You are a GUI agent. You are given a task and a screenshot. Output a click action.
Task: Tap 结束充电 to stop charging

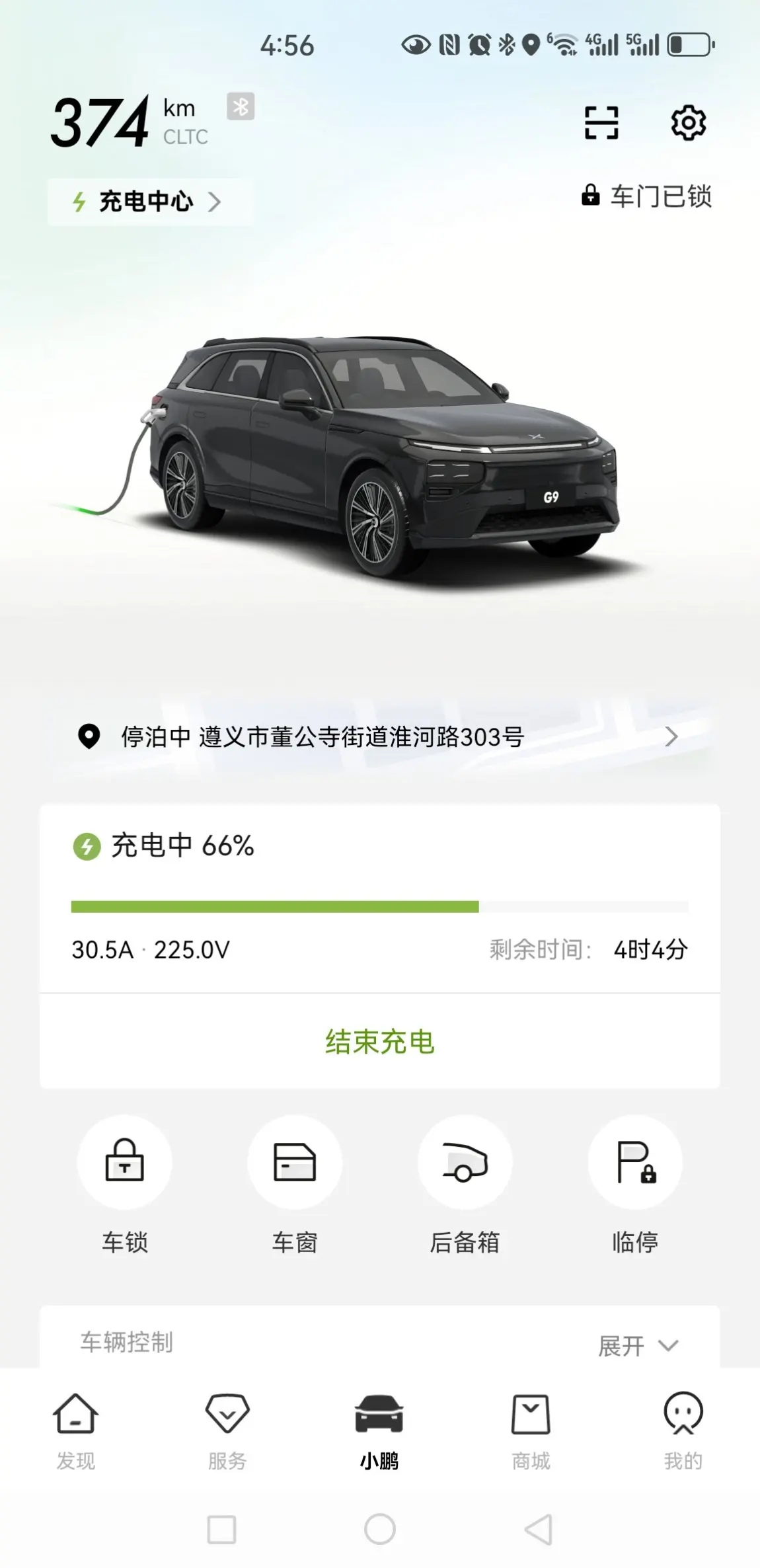379,1042
